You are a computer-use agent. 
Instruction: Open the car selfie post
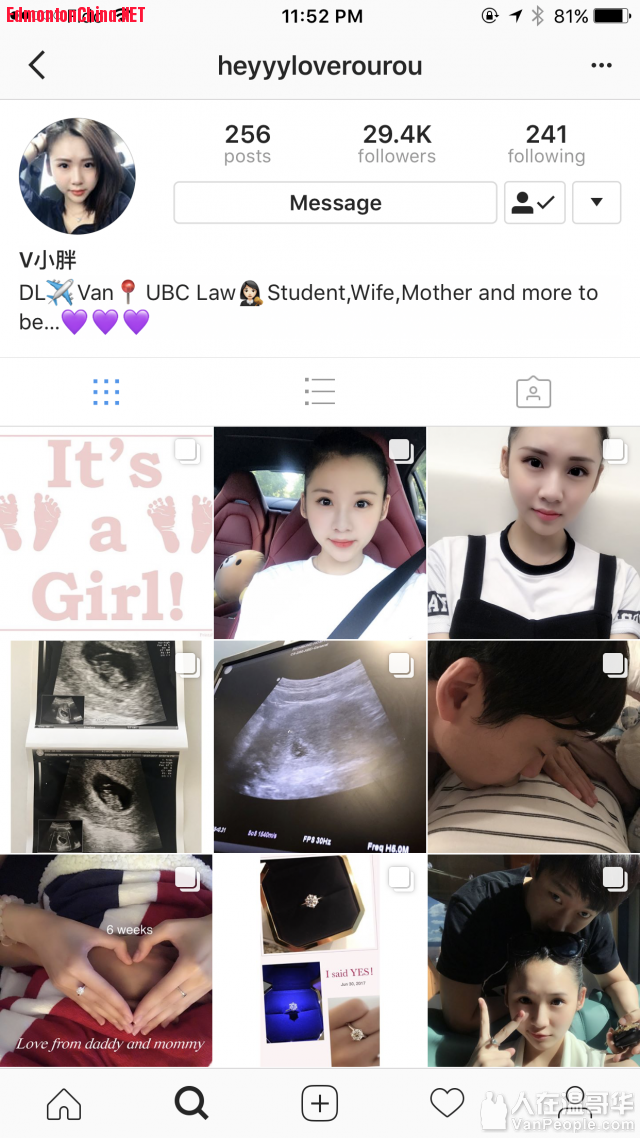(x=320, y=532)
